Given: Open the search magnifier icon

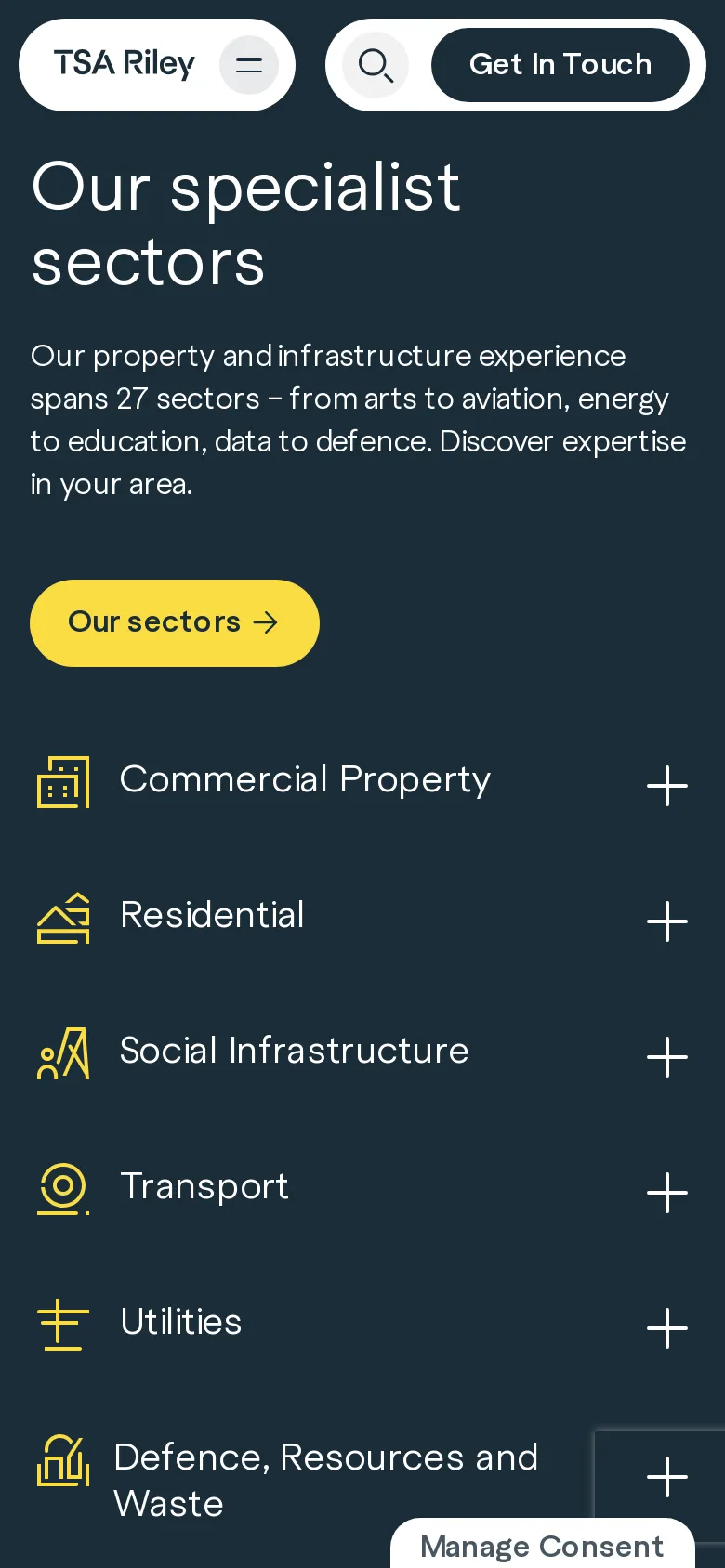Looking at the screenshot, I should pyautogui.click(x=376, y=65).
